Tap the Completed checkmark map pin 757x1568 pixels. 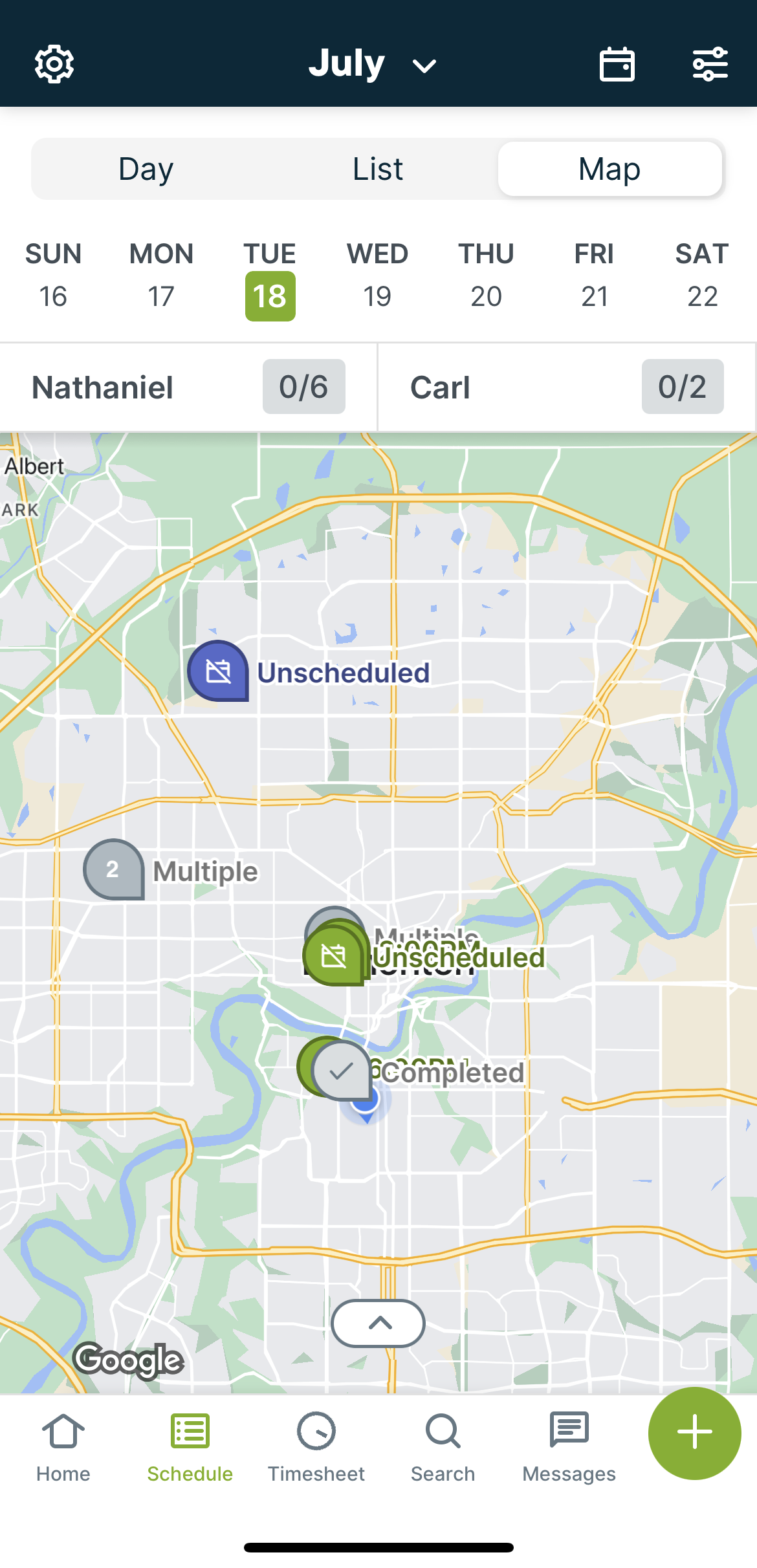[342, 1071]
